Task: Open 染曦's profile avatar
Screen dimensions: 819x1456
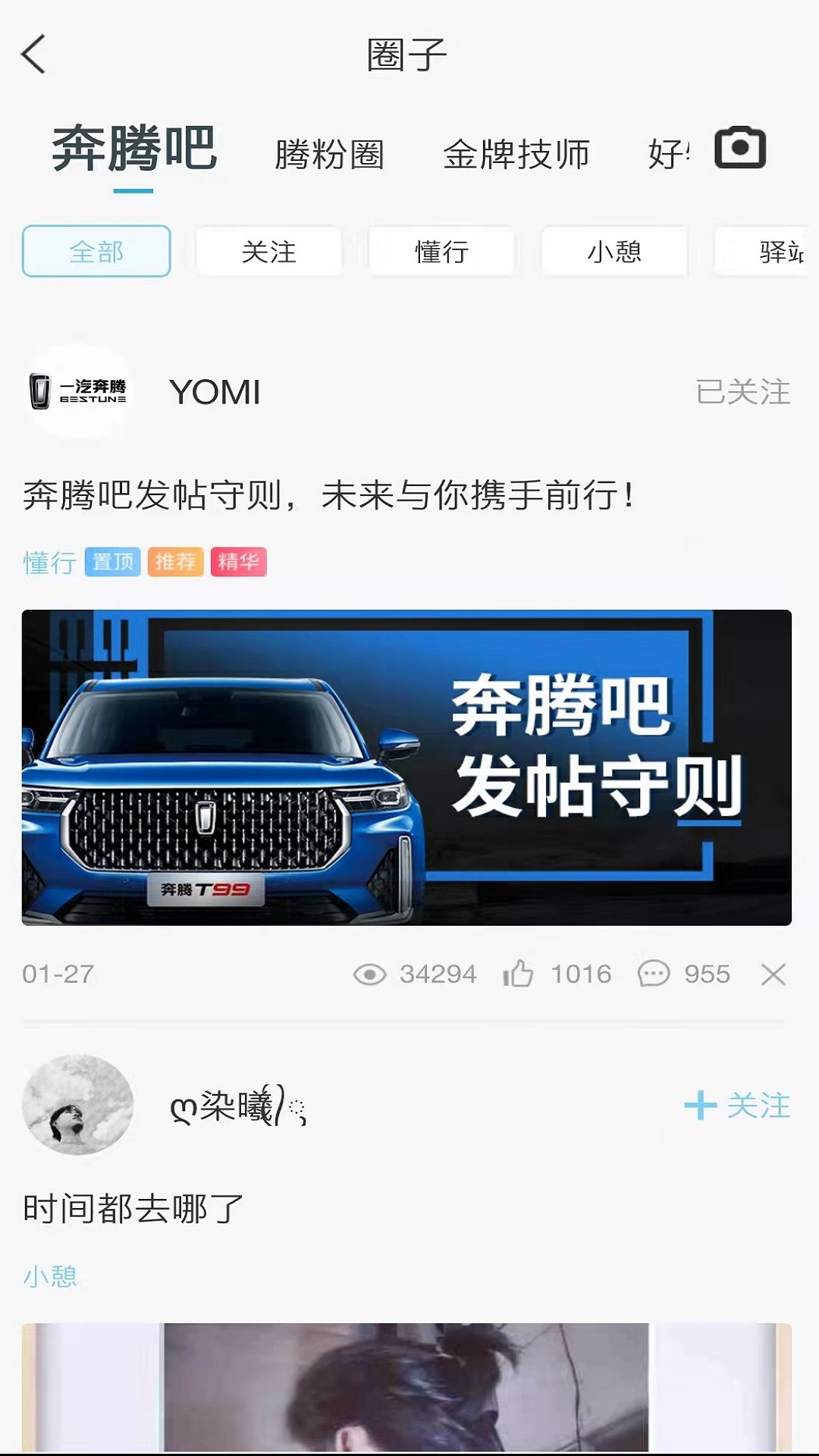Action: point(78,1105)
